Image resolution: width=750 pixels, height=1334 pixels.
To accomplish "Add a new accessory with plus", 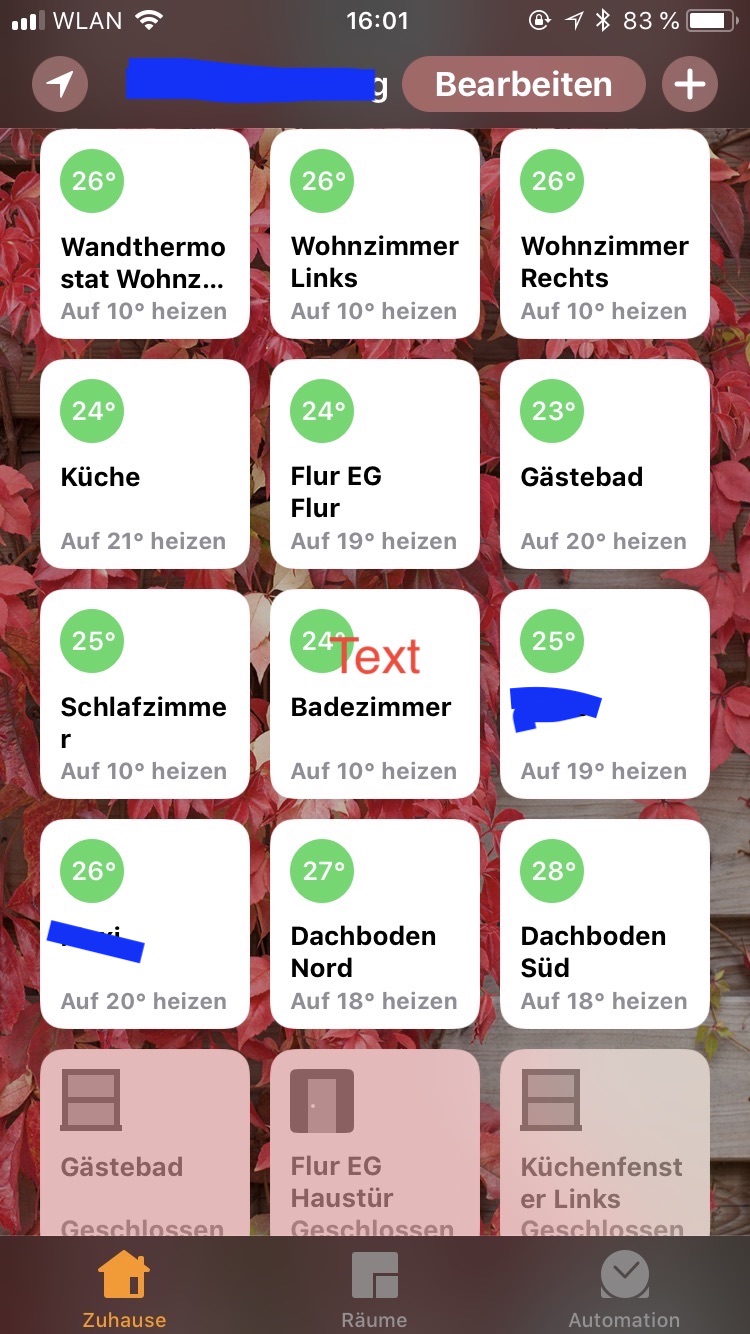I will [x=689, y=84].
